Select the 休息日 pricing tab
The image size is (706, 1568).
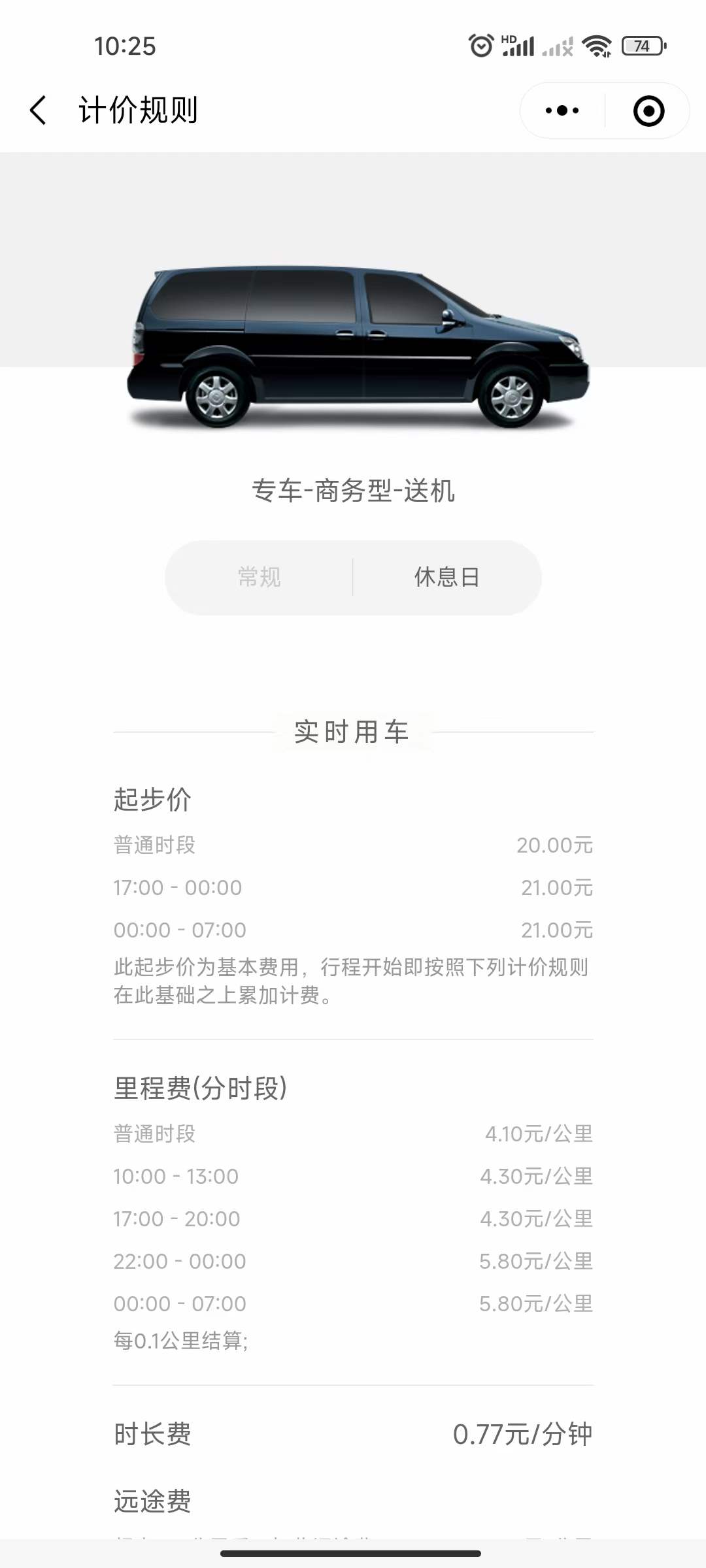click(x=447, y=578)
